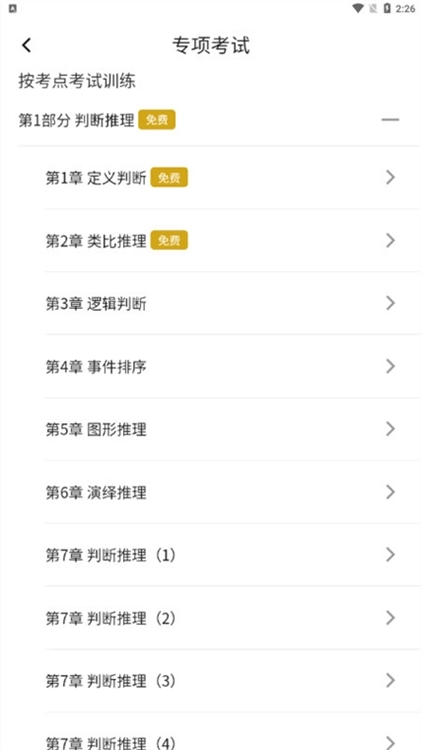The width and height of the screenshot is (421, 750).
Task: Open 第2章 类比推理
Action: [x=233, y=241]
